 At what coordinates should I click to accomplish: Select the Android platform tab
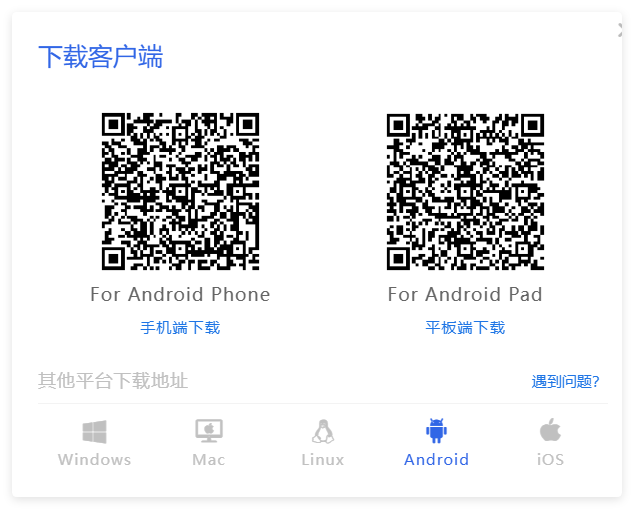point(436,444)
